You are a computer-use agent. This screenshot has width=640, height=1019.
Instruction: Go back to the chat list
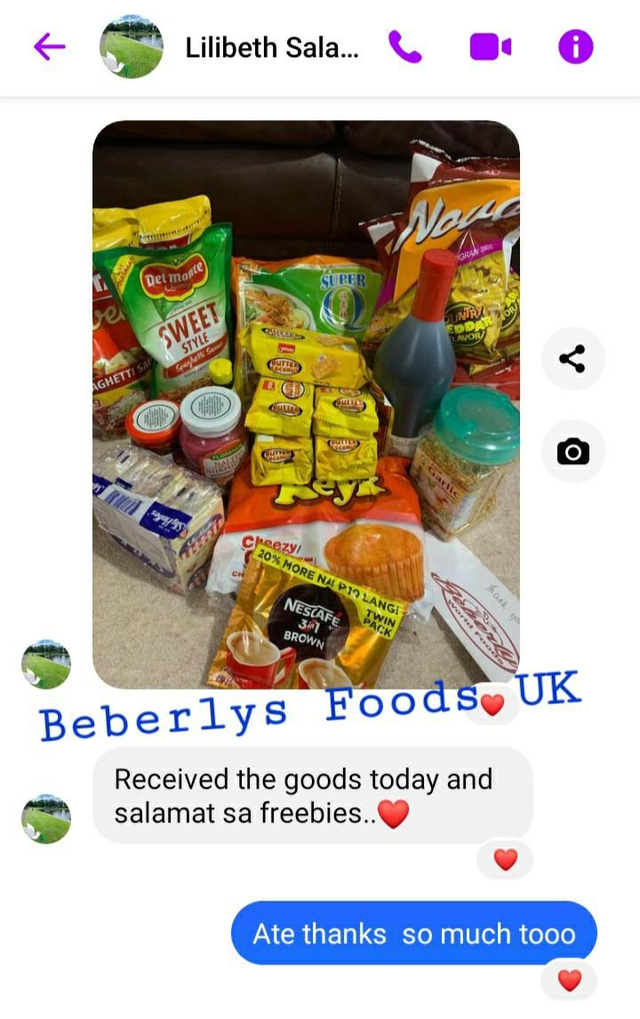coord(49,46)
